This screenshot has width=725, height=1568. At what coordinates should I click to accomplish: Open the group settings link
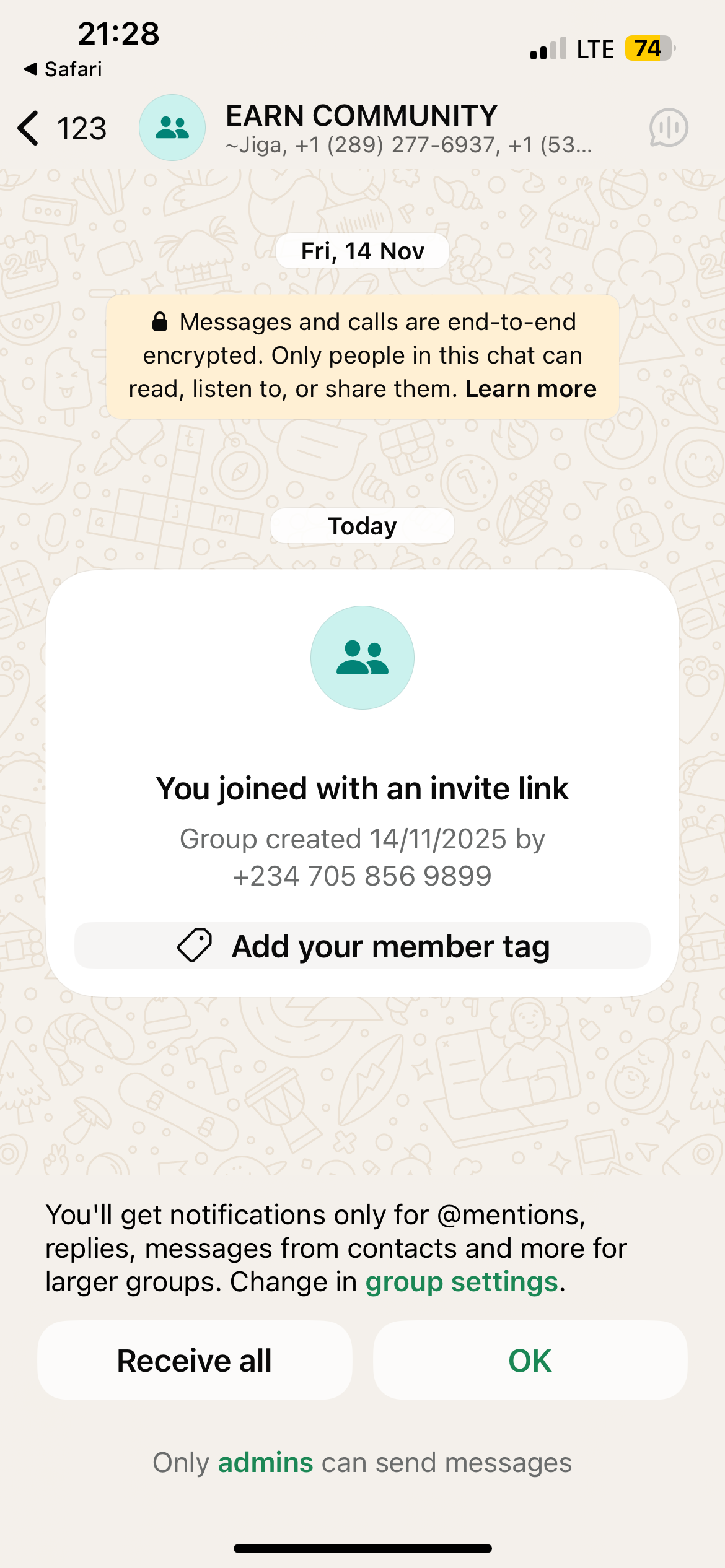[x=462, y=1282]
